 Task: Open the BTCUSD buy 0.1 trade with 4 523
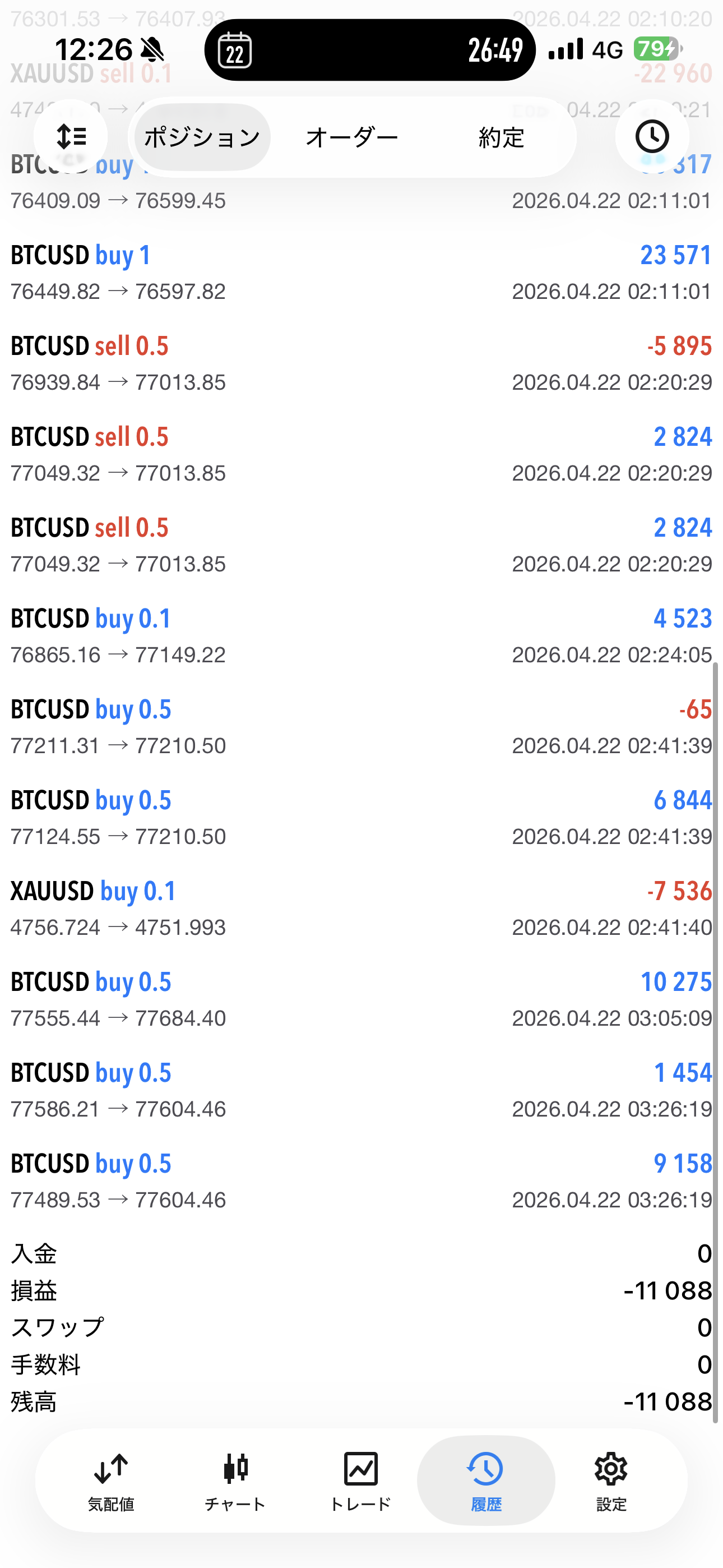(x=361, y=636)
